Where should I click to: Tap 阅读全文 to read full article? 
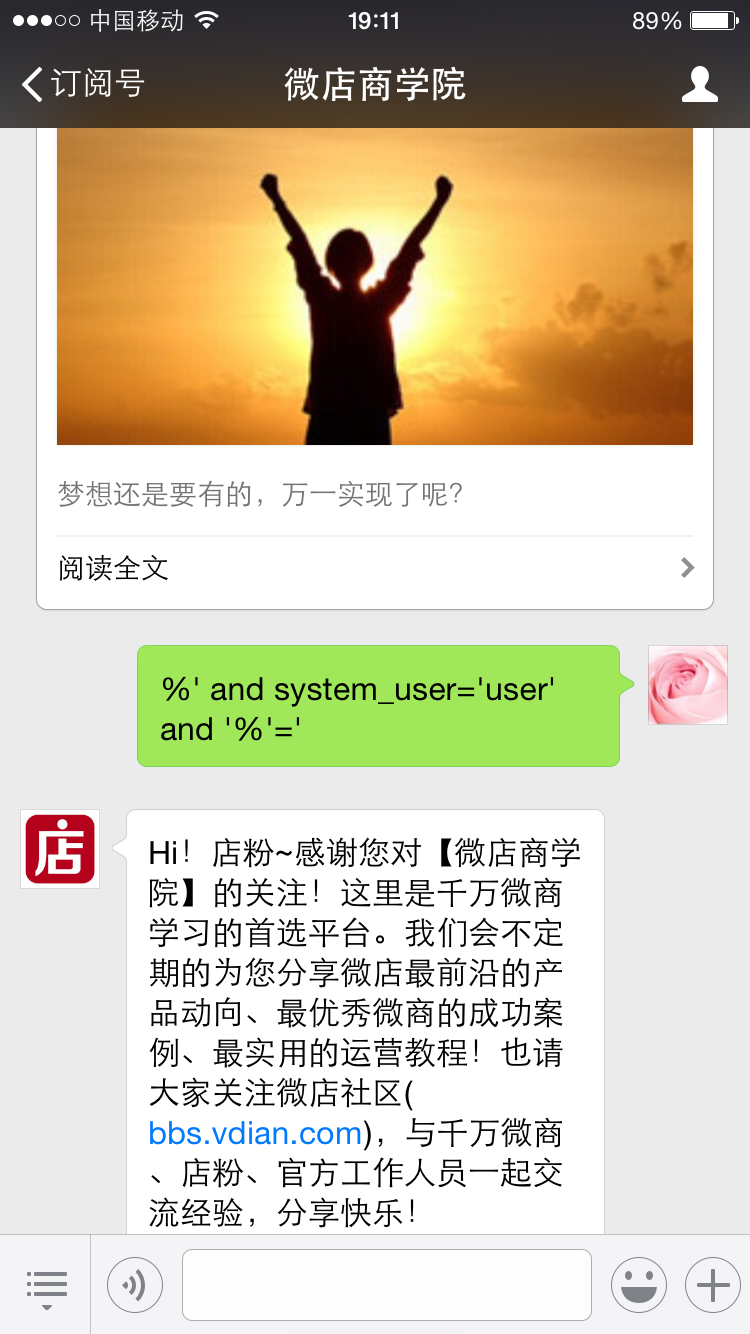coord(375,568)
